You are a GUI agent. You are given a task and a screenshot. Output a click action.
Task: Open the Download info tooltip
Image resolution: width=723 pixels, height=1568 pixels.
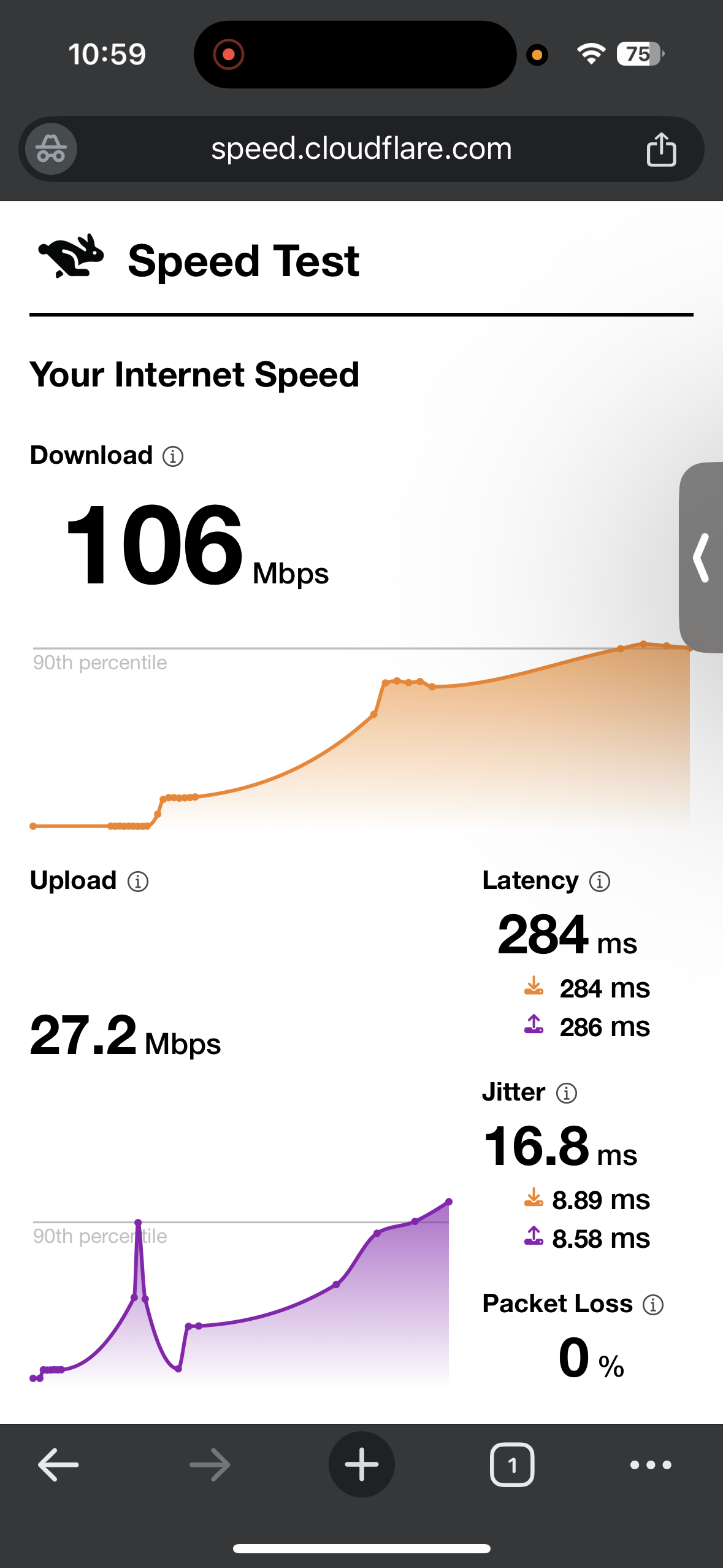[x=172, y=456]
